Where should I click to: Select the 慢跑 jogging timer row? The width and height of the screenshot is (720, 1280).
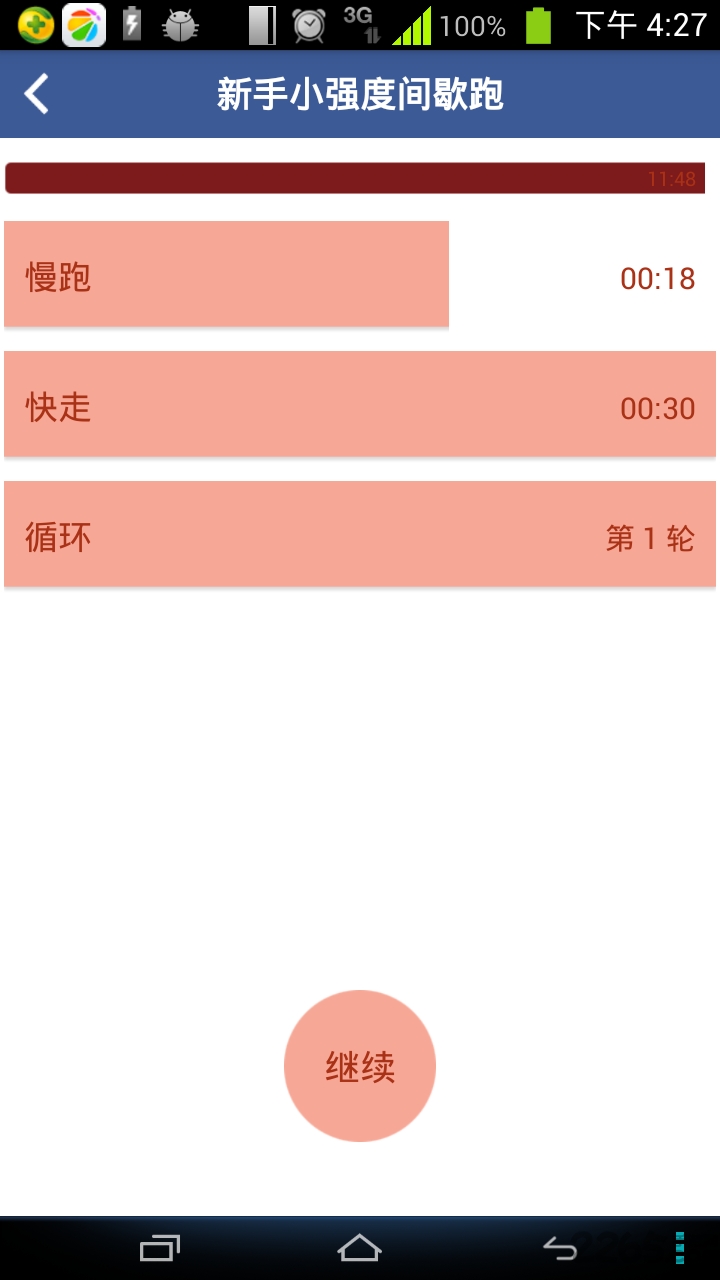[227, 273]
